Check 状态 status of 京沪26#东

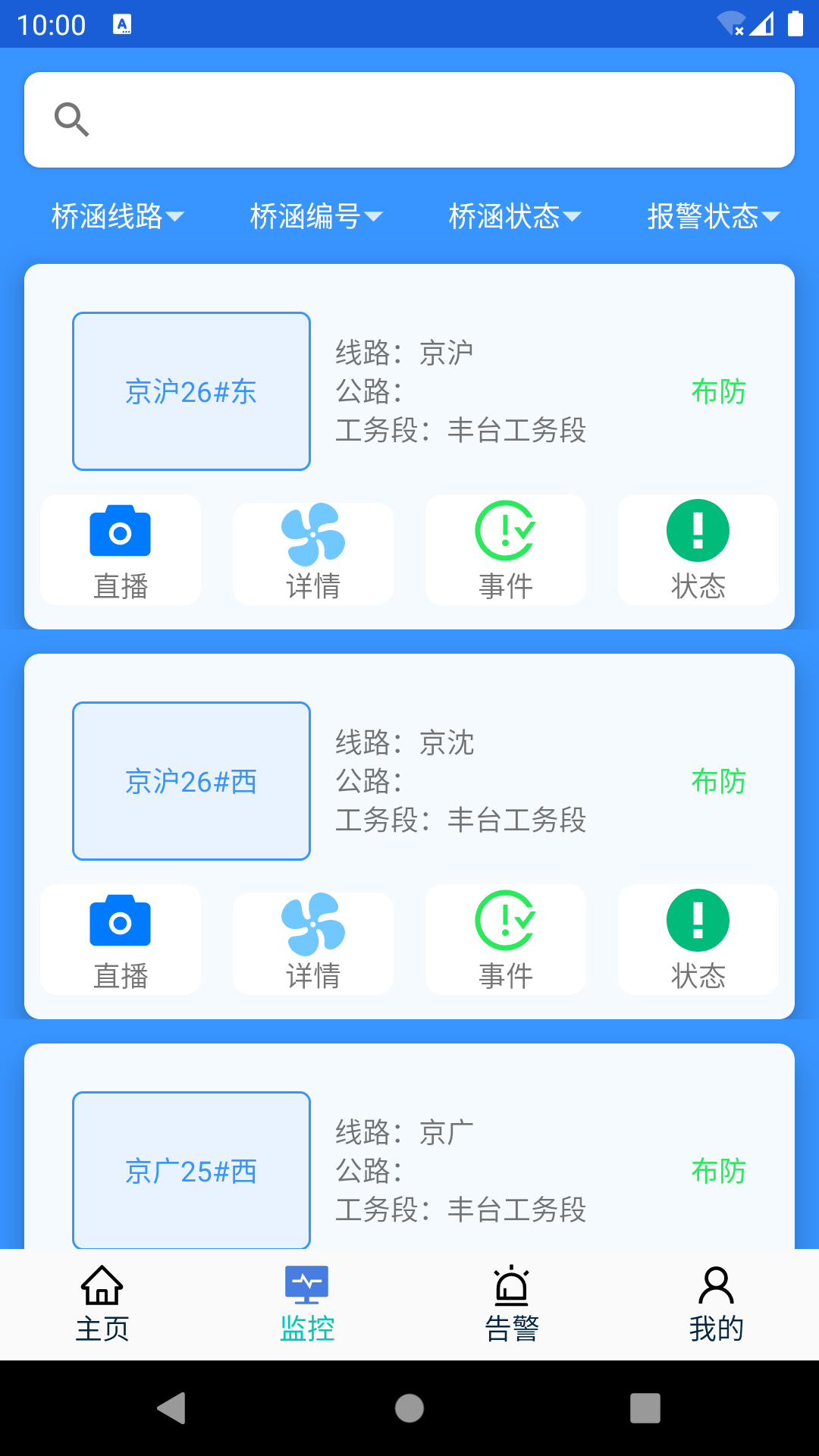(697, 550)
